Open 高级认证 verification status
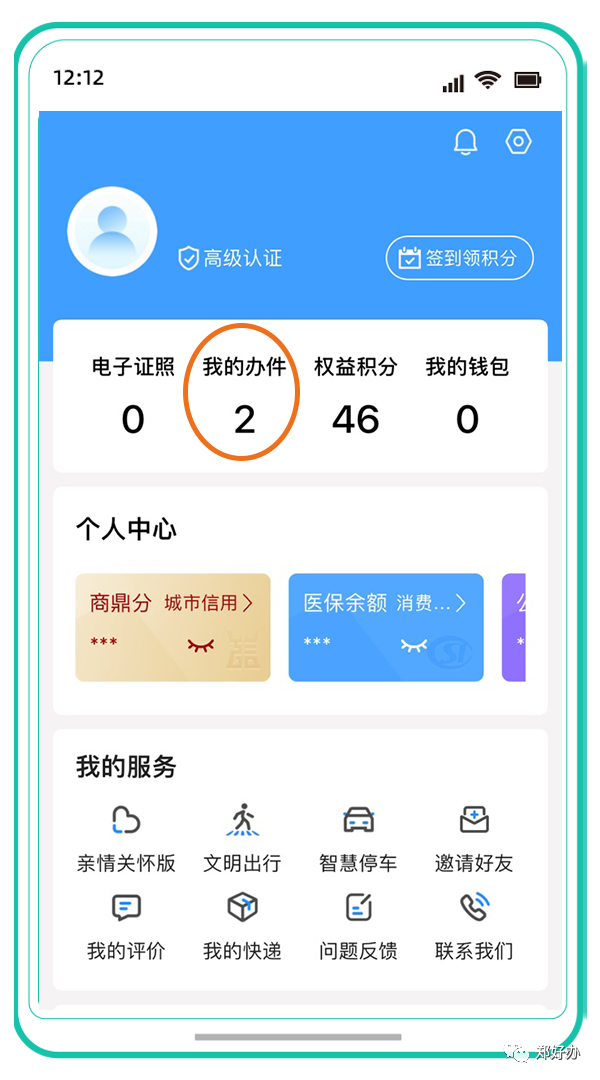Screen dimensions: 600x1080 pos(230,259)
